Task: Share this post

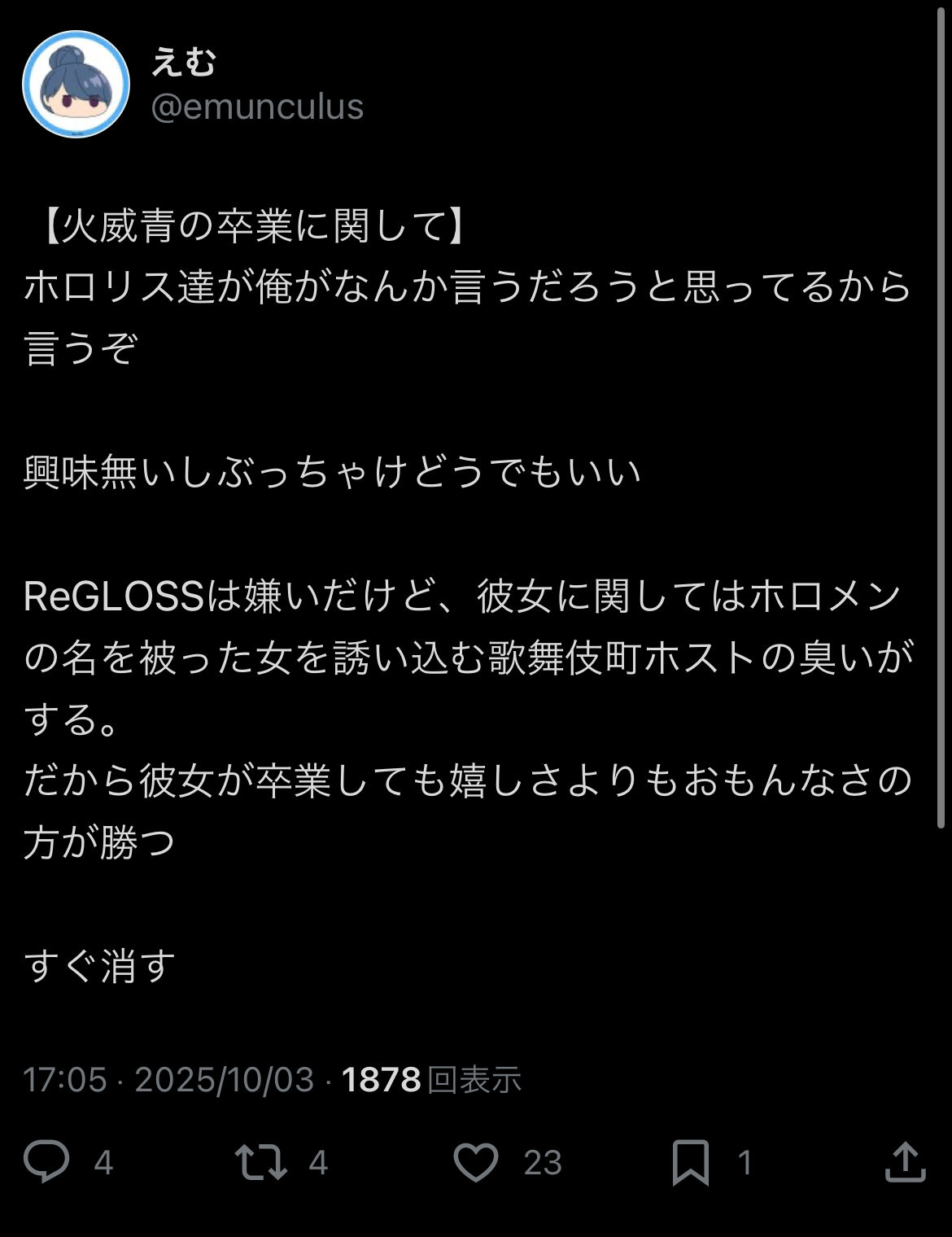Action: [x=905, y=1161]
